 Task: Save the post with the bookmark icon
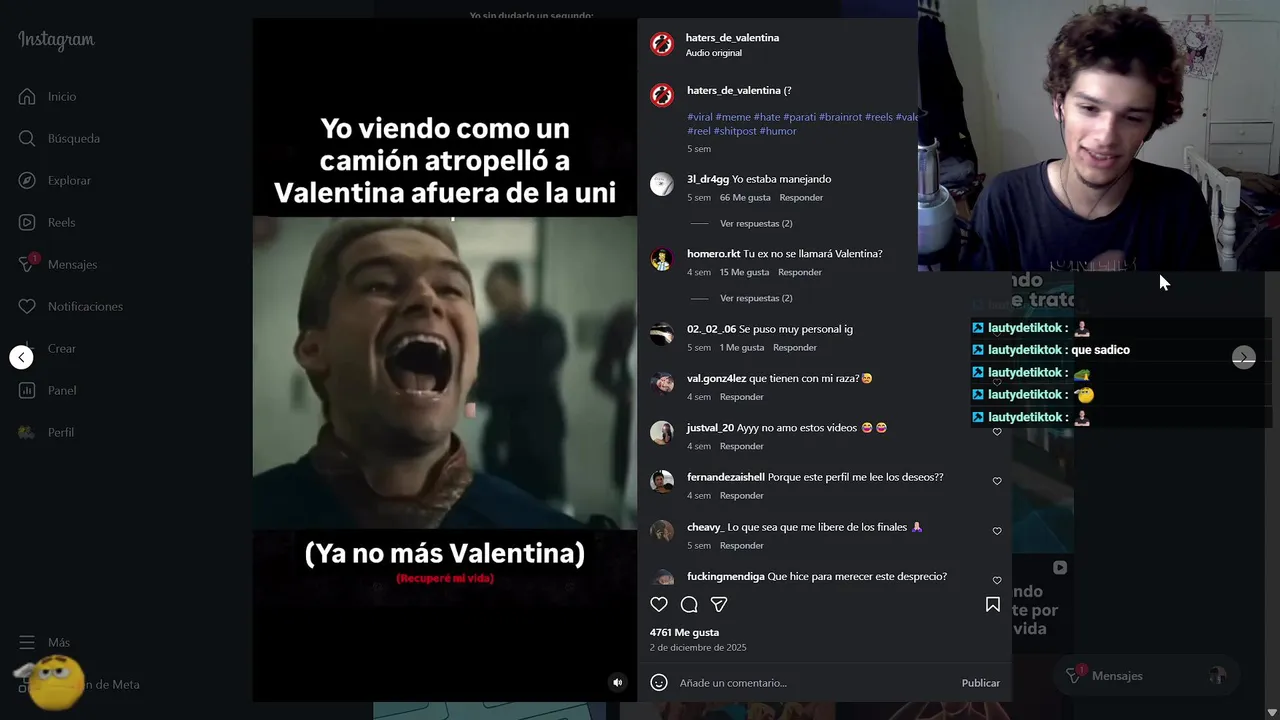[x=992, y=604]
